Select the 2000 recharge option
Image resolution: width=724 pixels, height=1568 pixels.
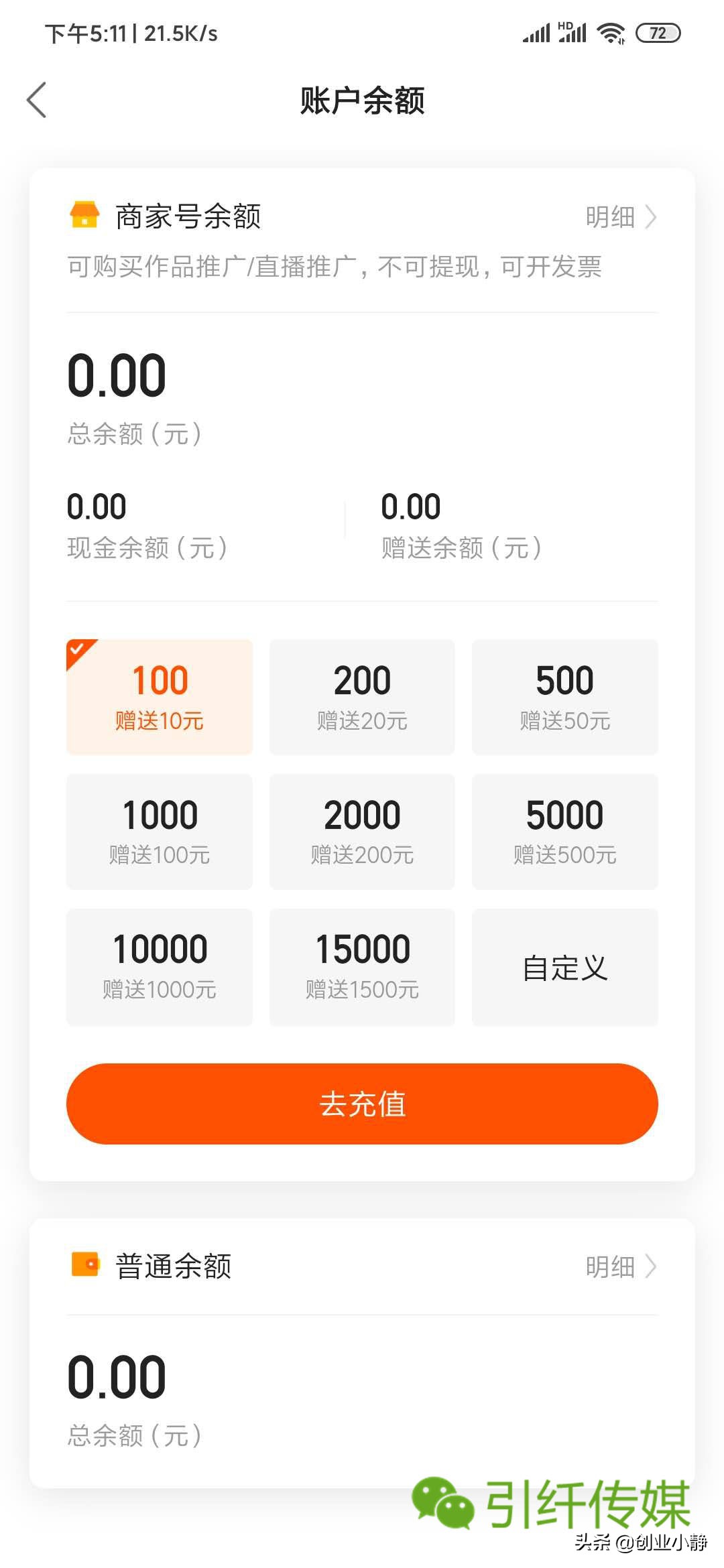click(x=361, y=832)
